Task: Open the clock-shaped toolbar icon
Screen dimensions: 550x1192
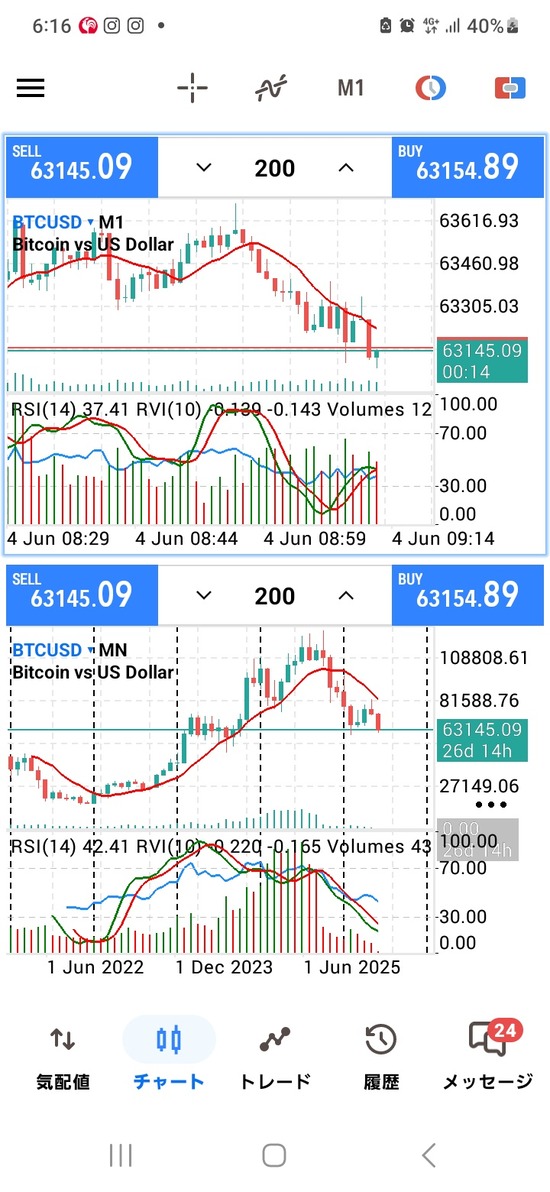Action: pyautogui.click(x=431, y=88)
